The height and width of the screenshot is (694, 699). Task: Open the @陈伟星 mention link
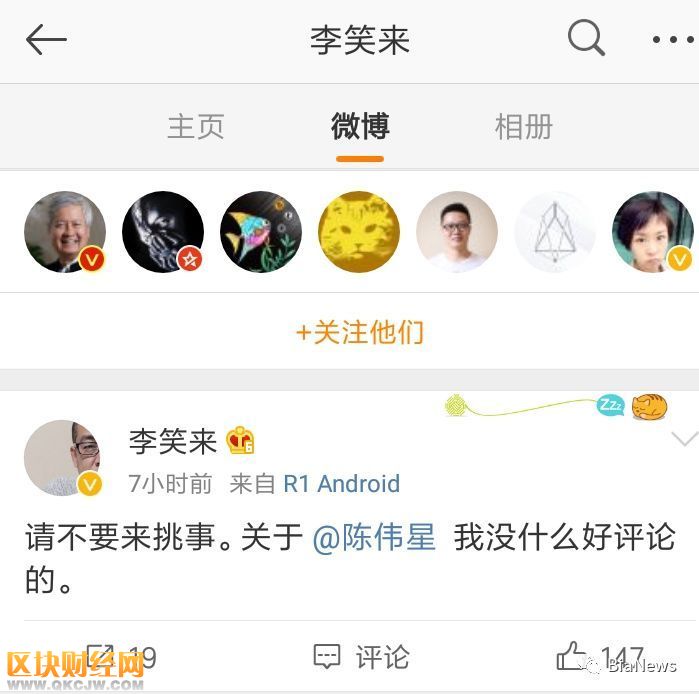375,537
